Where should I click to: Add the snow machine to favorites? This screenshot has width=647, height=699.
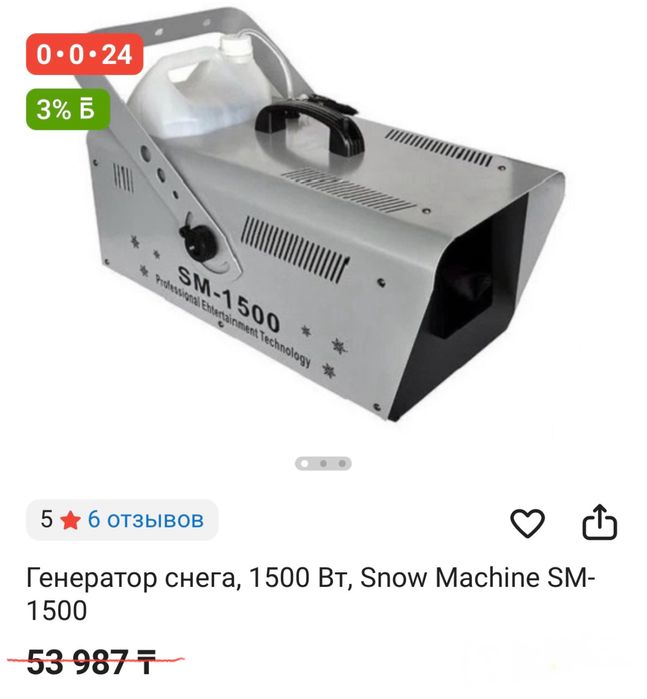point(527,522)
